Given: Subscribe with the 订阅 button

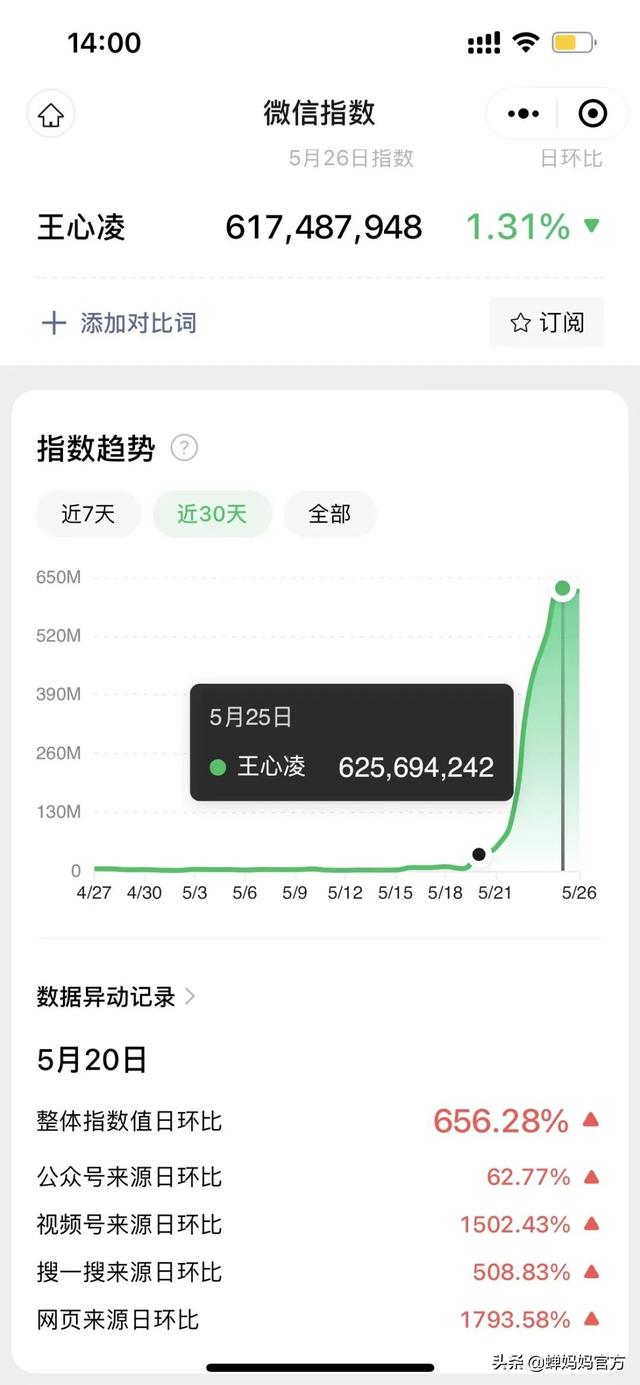Looking at the screenshot, I should click(x=547, y=322).
